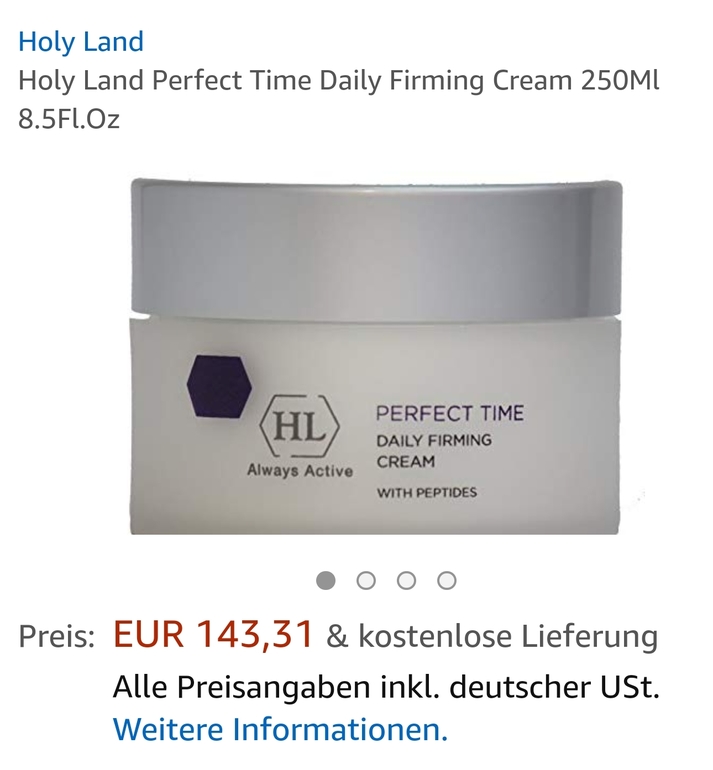The image size is (713, 770).
Task: Open Weitere Informationen link
Action: [x=280, y=729]
